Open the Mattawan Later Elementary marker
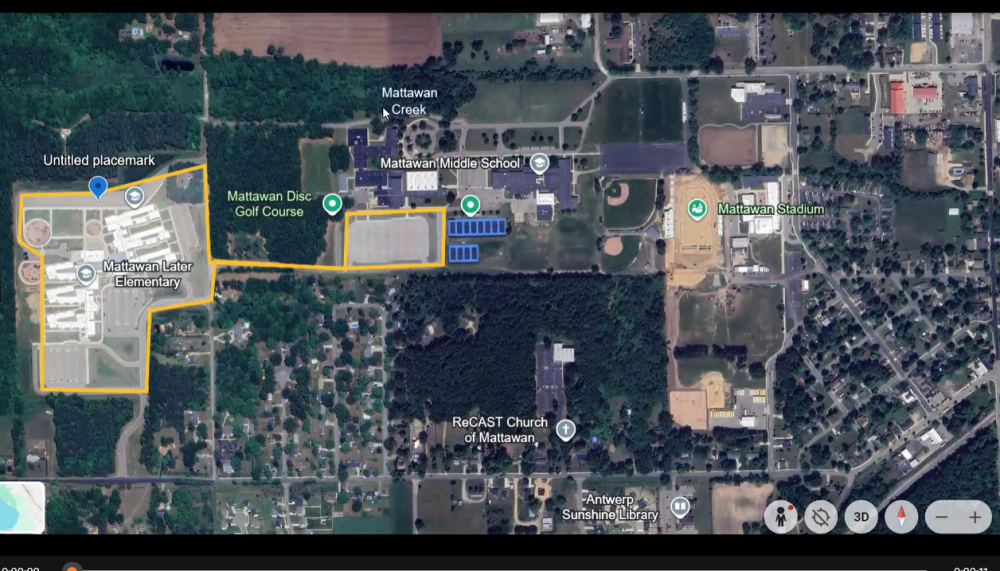The height and width of the screenshot is (571, 1000). pyautogui.click(x=87, y=272)
